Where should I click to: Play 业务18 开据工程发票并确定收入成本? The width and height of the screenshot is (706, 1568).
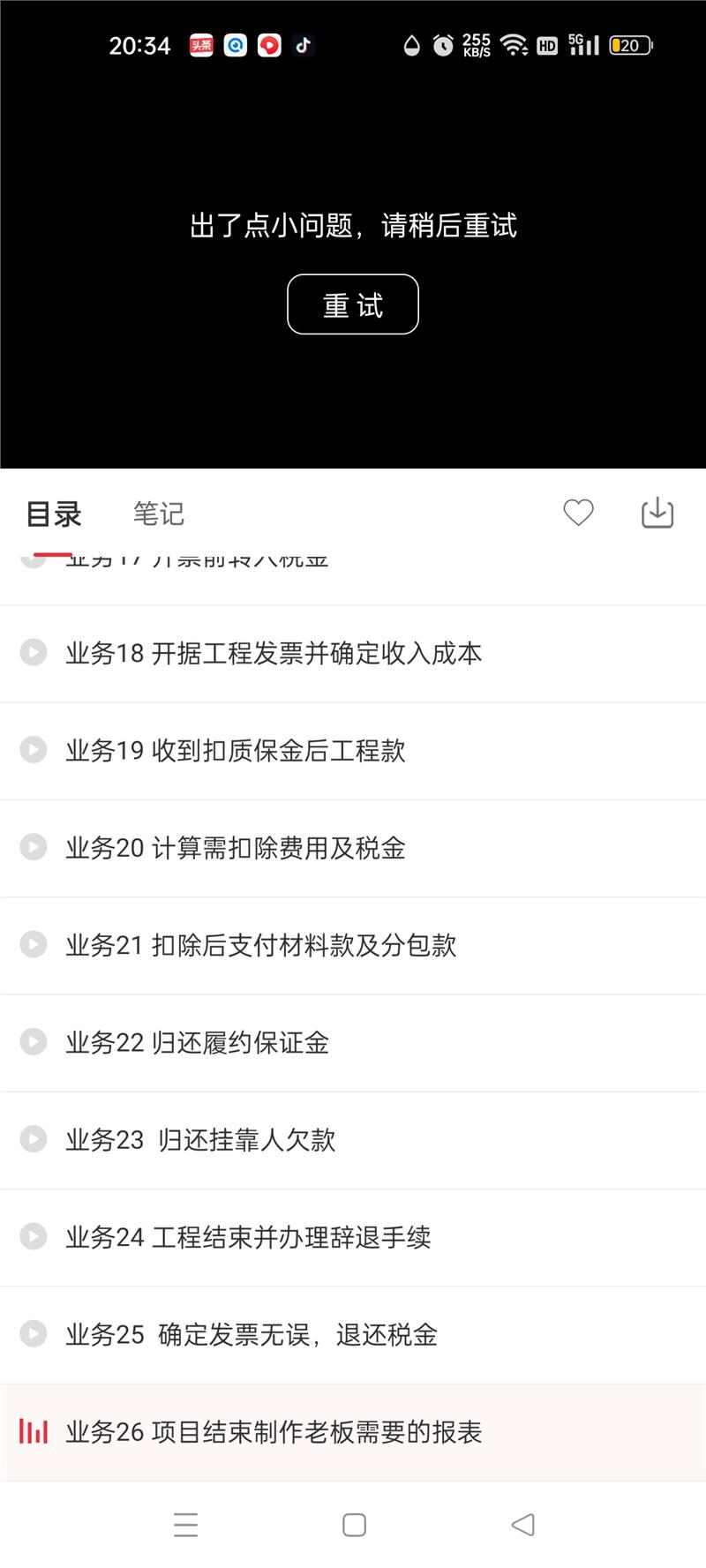click(274, 653)
